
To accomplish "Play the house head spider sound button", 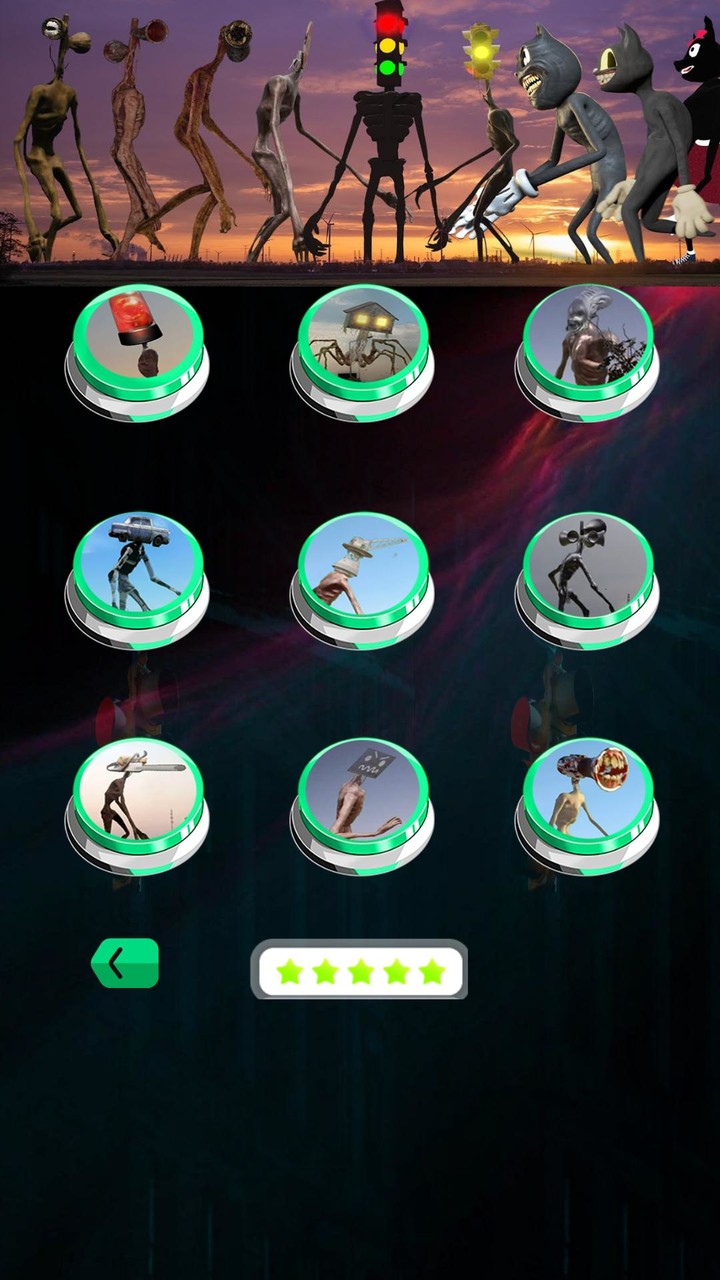I will click(x=363, y=353).
